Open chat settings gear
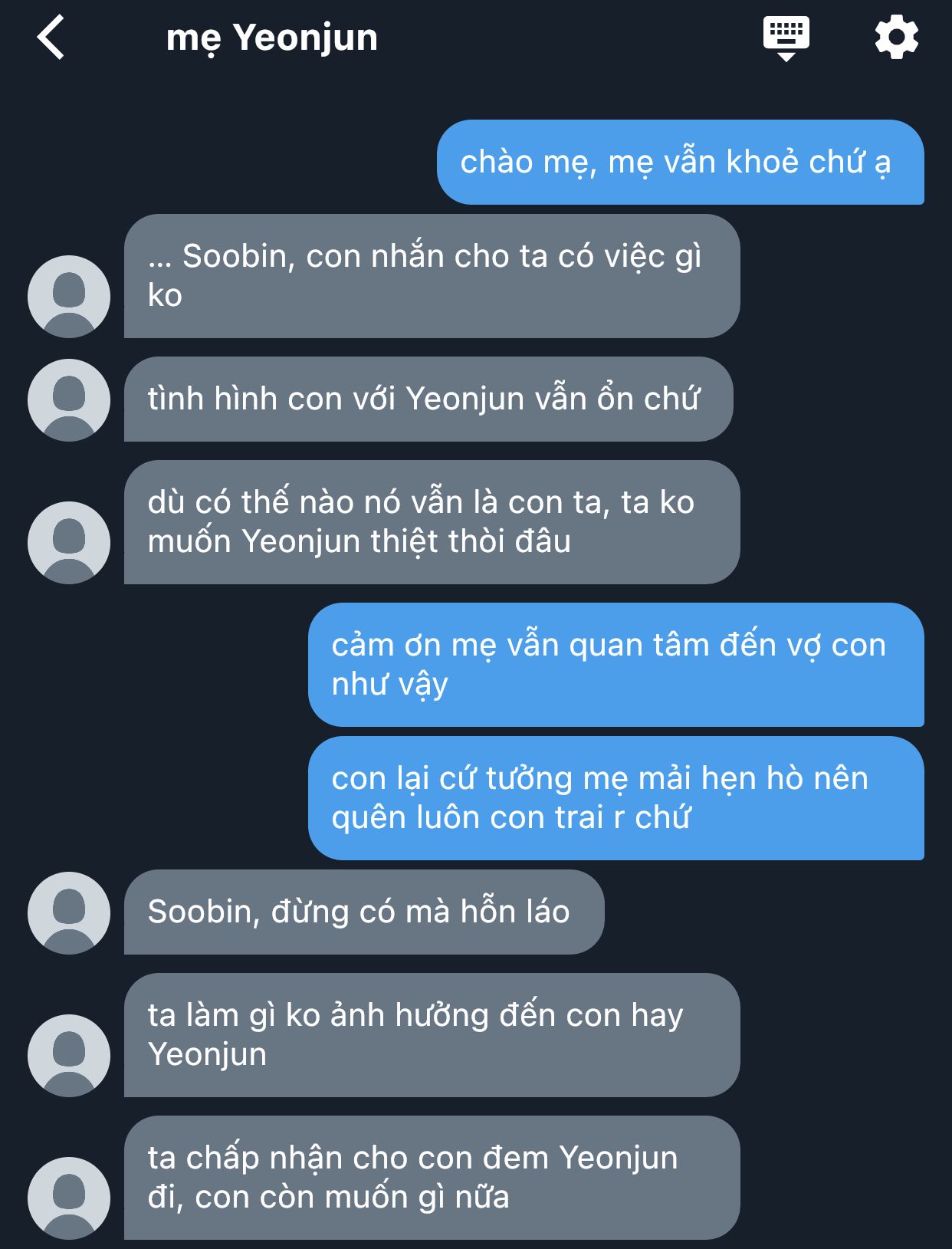The width and height of the screenshot is (952, 1249). (896, 38)
